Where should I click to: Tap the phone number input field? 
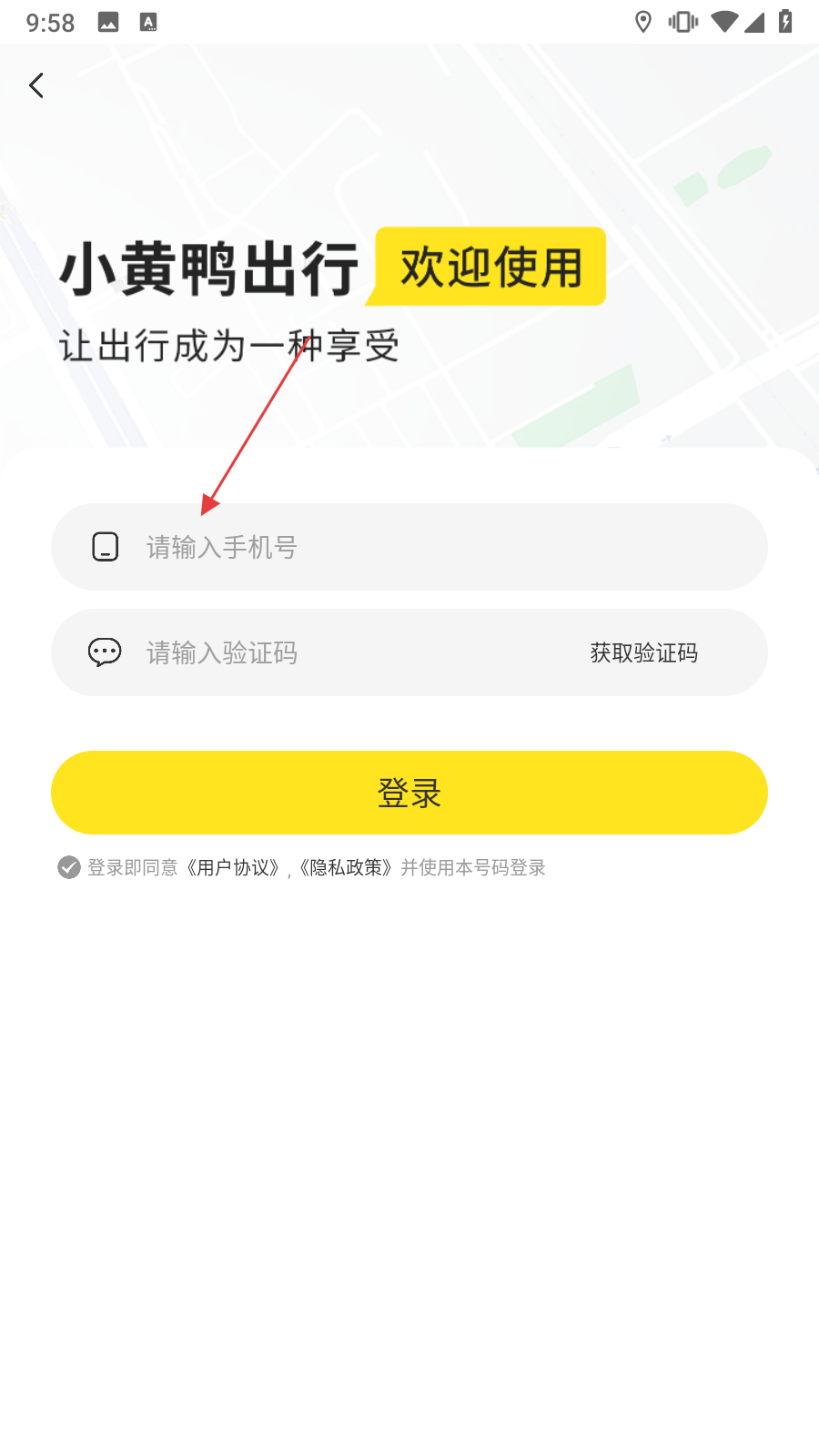(x=409, y=547)
